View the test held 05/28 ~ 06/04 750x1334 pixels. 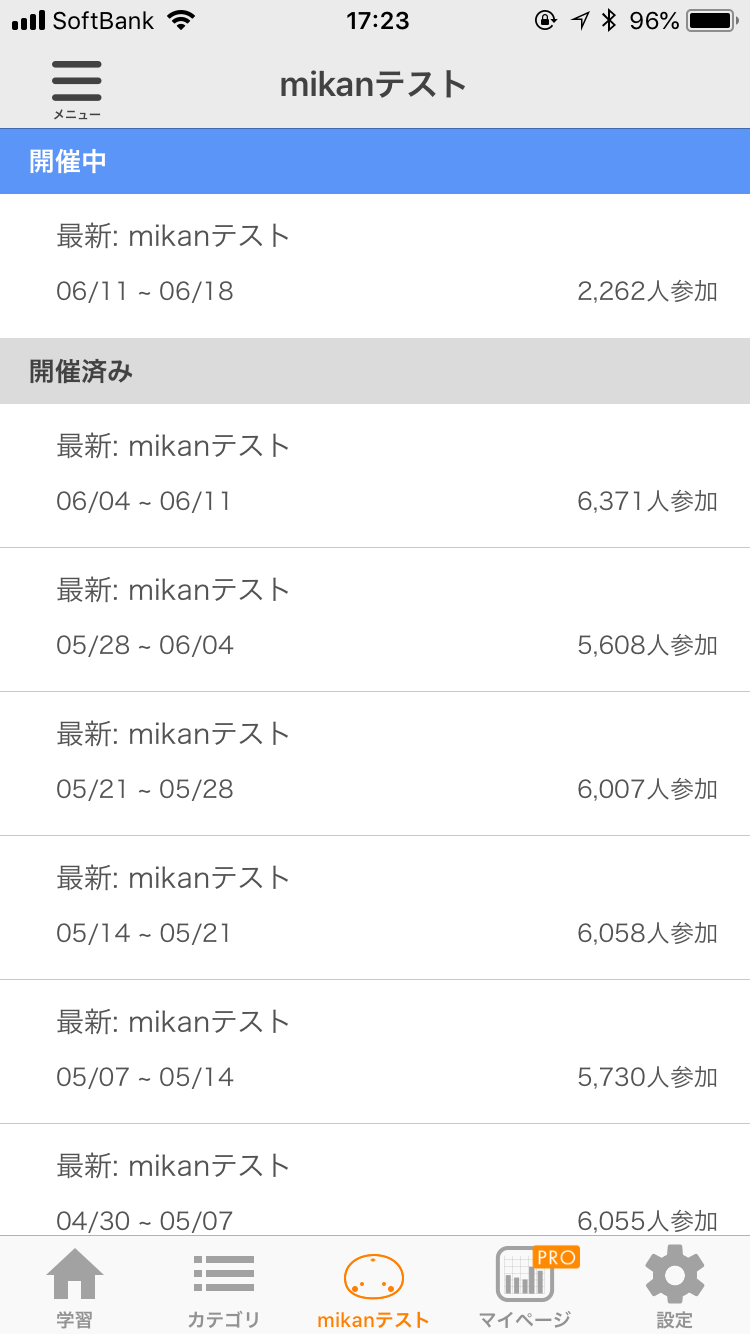click(375, 620)
